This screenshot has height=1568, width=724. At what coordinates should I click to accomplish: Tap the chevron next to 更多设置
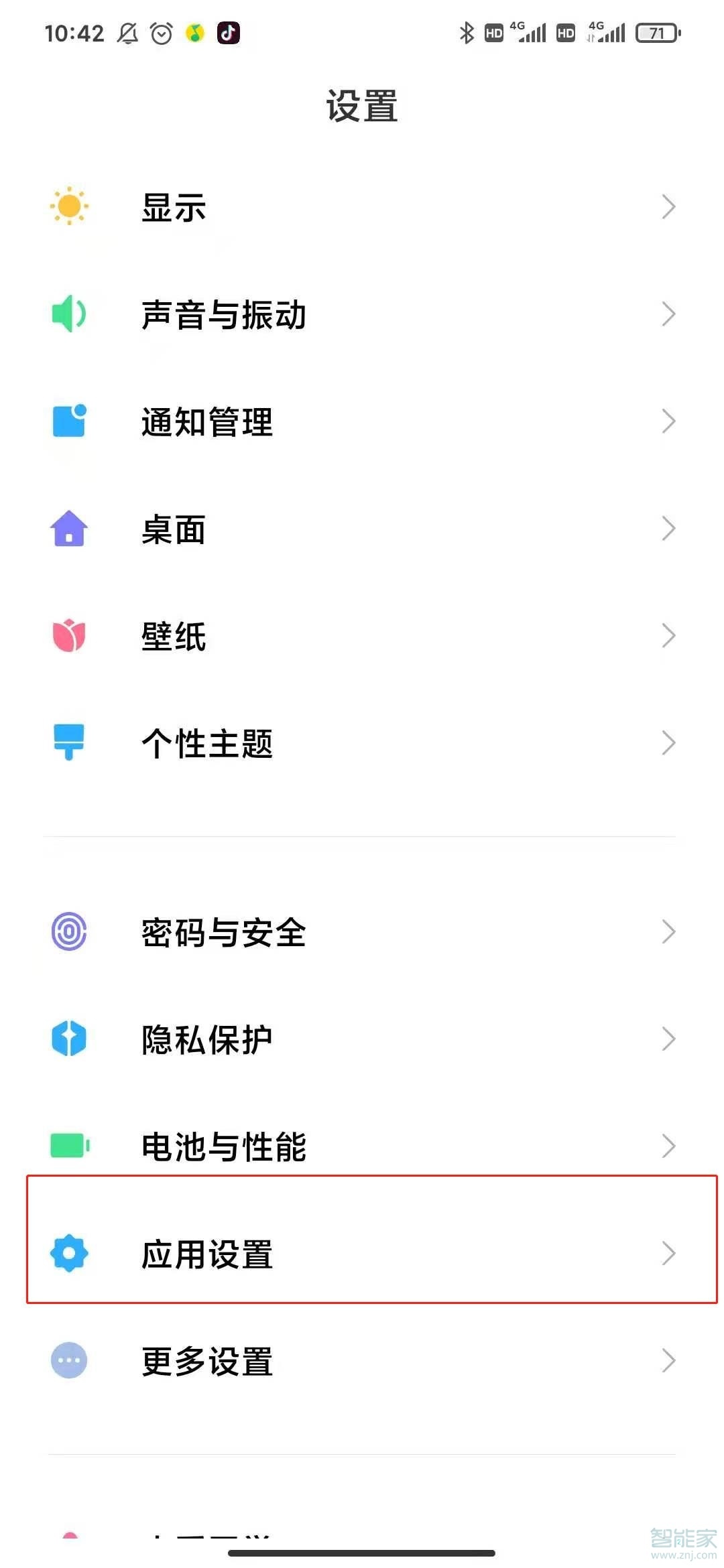668,1360
